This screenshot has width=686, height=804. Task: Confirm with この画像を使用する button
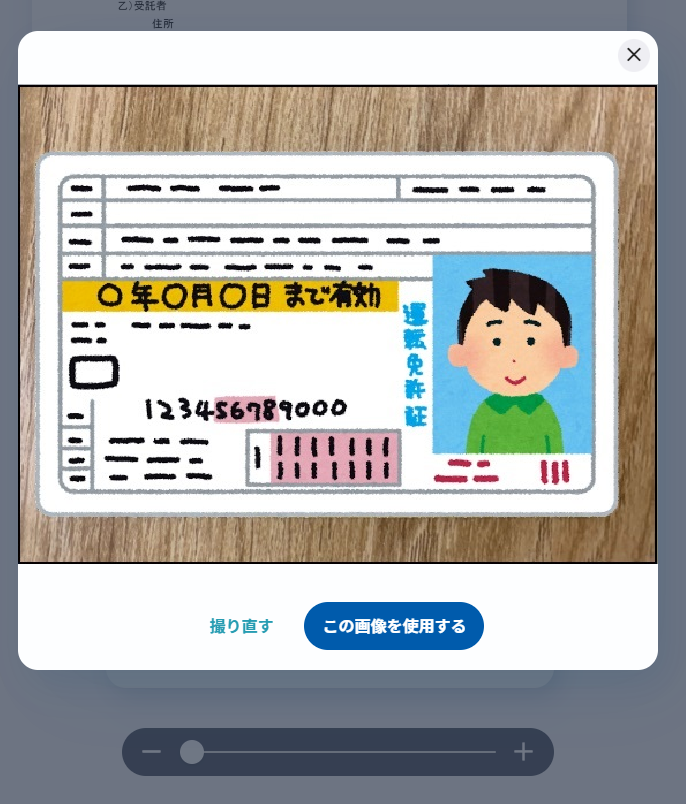click(x=394, y=626)
